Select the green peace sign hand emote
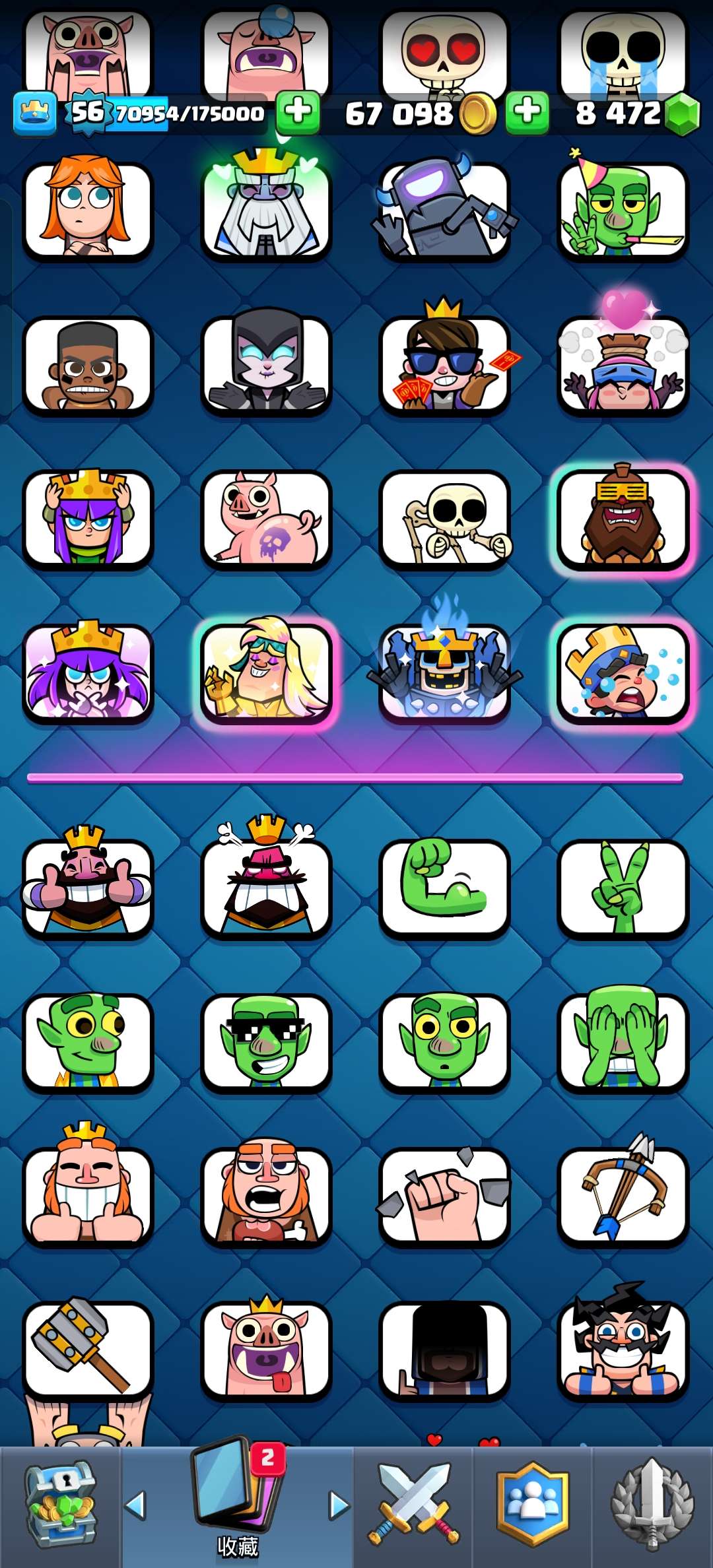Image resolution: width=713 pixels, height=1568 pixels. (623, 888)
